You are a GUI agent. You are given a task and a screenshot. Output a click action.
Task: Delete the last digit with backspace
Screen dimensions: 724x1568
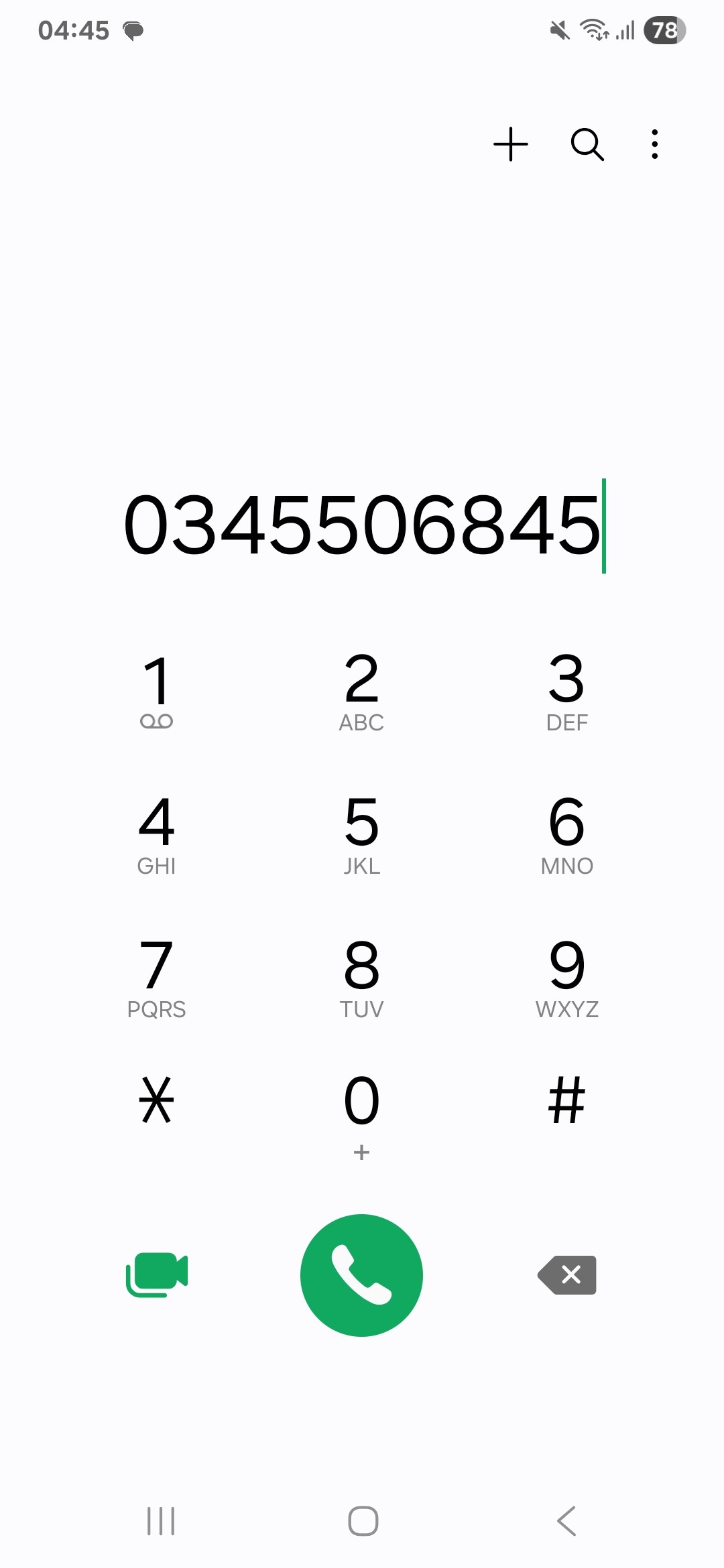click(567, 1275)
